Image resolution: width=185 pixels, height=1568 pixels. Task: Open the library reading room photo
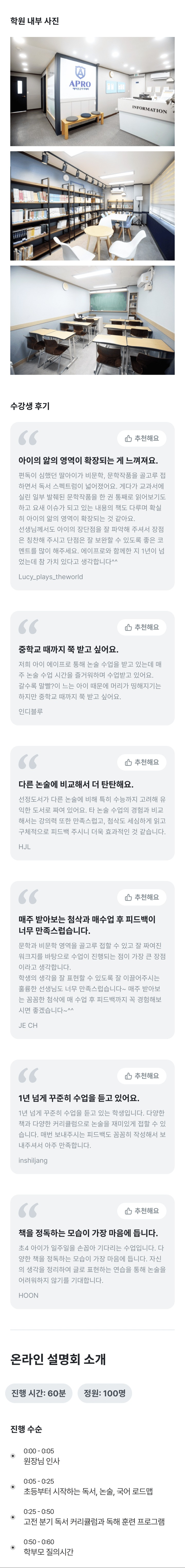[x=92, y=206]
